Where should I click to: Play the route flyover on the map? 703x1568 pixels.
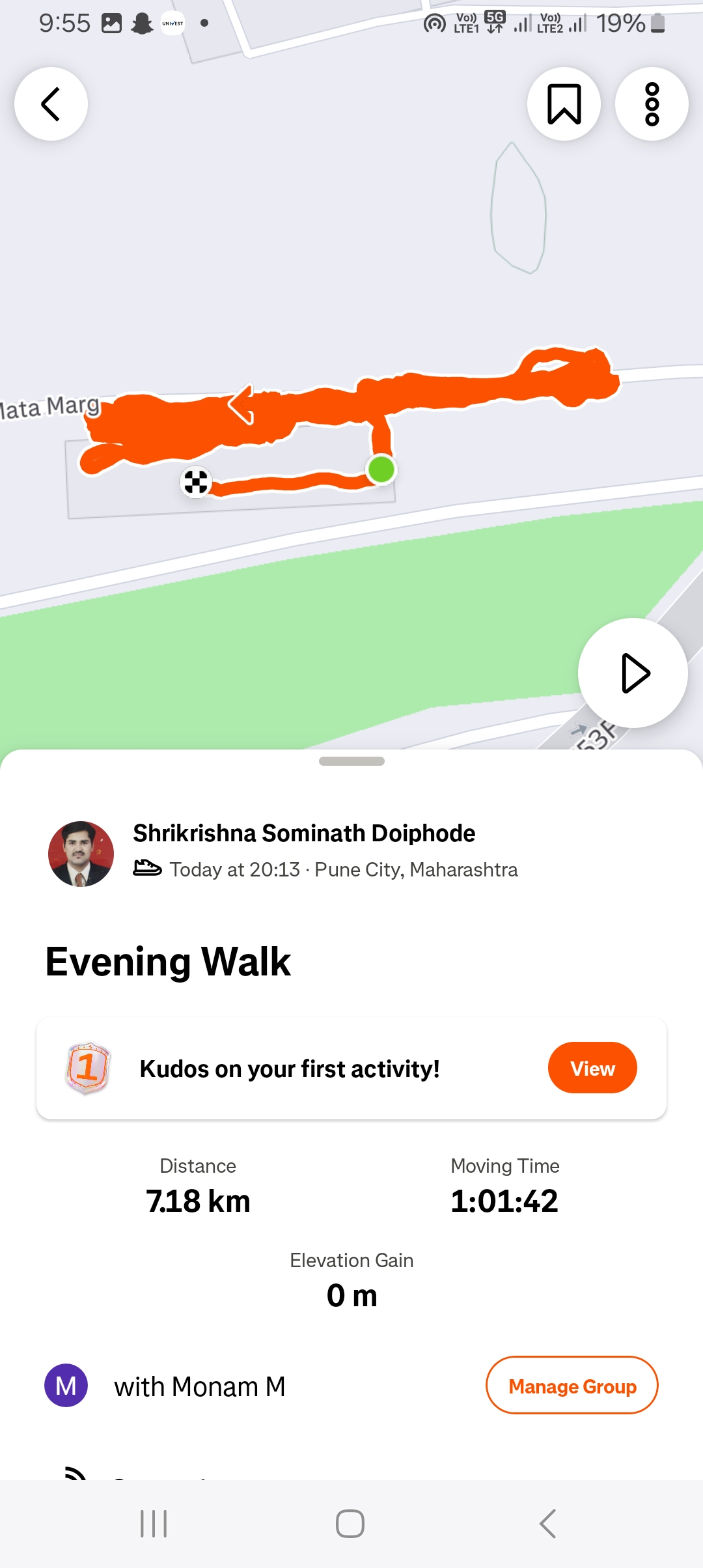click(633, 673)
